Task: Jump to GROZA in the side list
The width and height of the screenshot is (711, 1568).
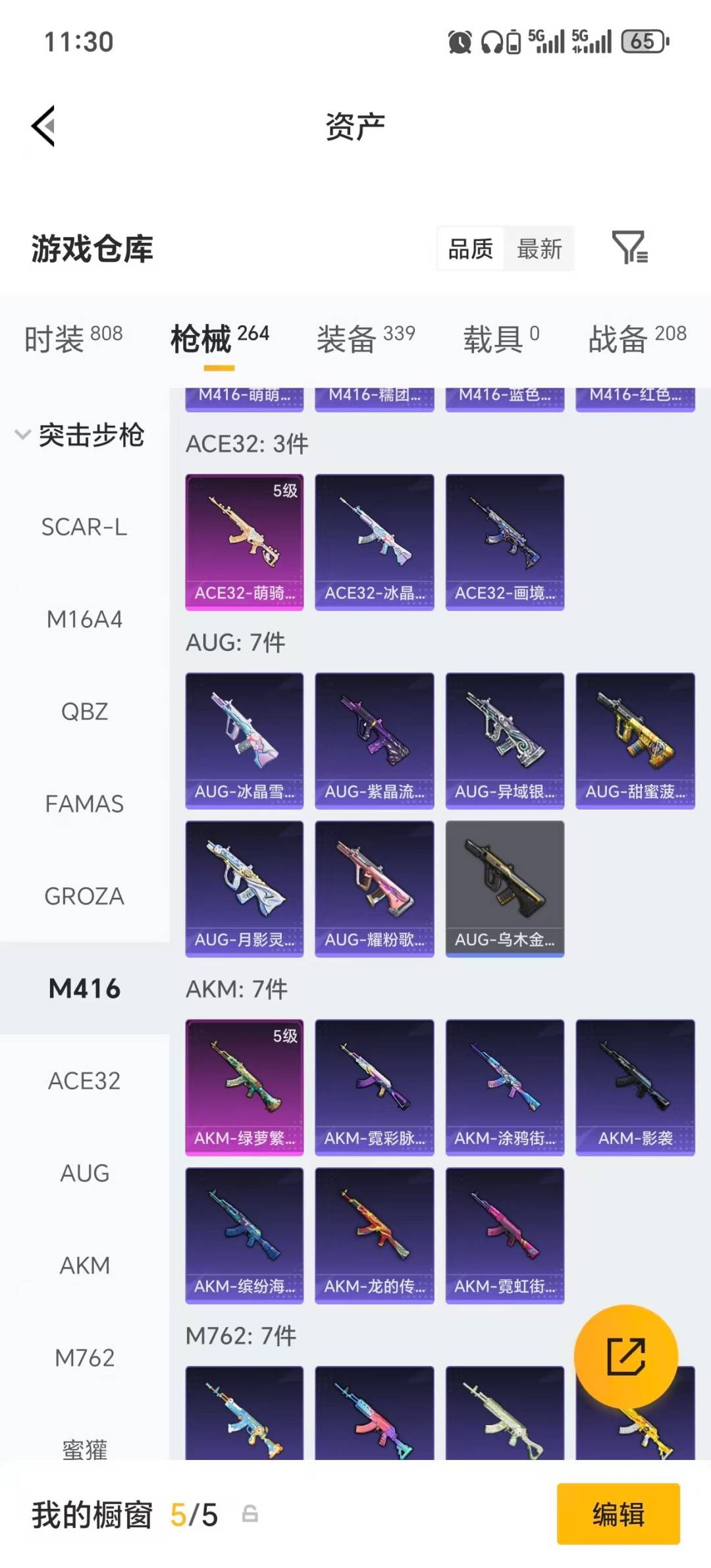Action: (84, 896)
